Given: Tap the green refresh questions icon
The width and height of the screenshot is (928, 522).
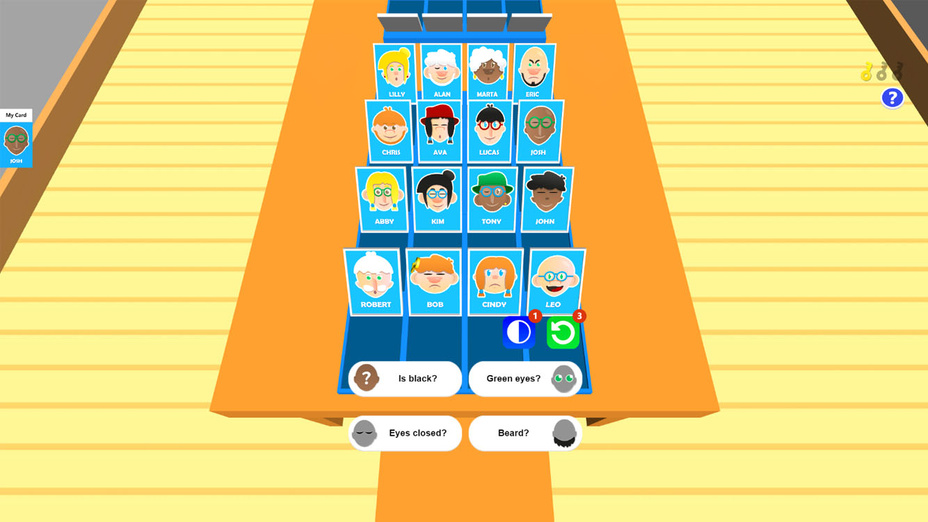Looking at the screenshot, I should click(563, 332).
